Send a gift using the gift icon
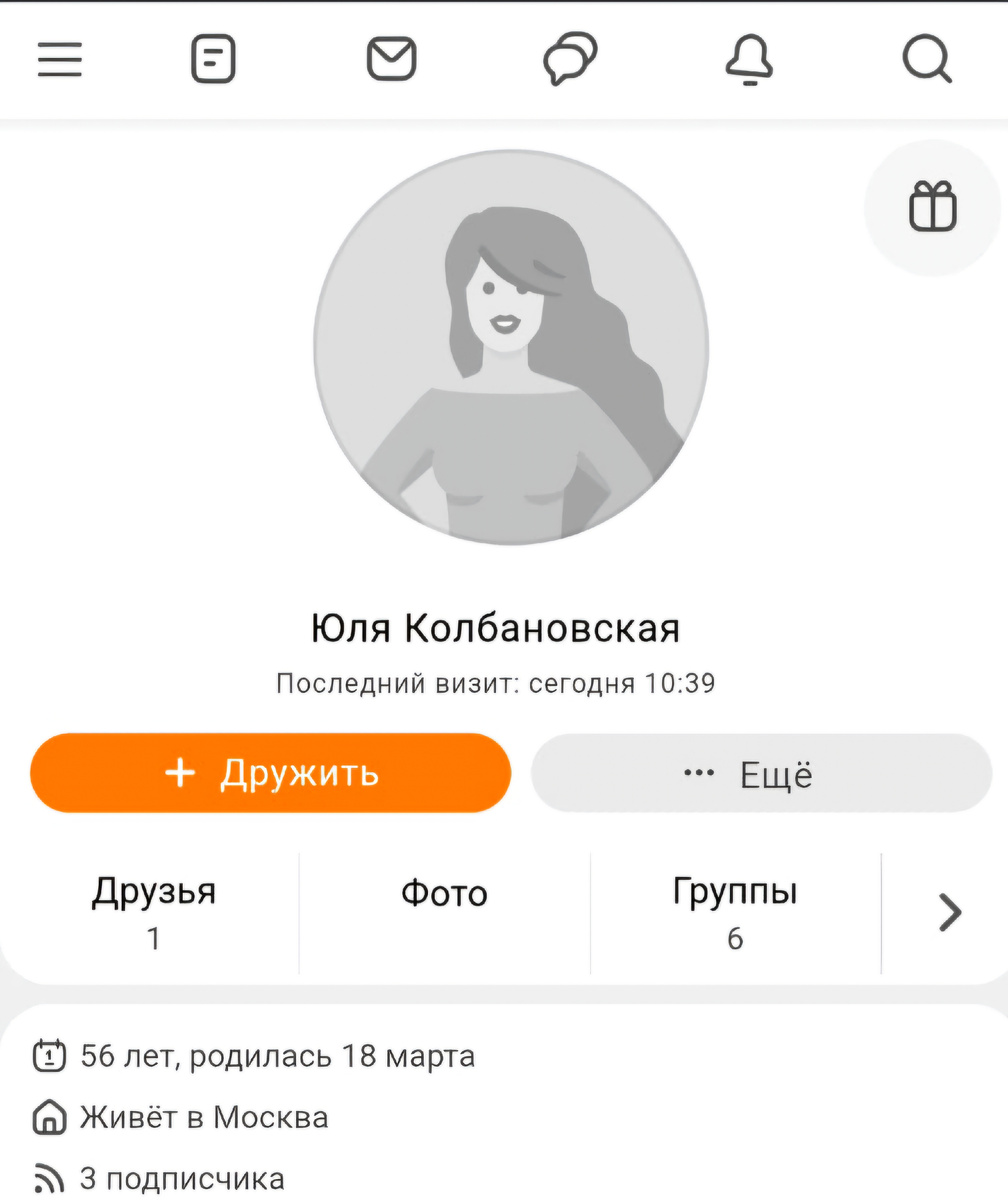The width and height of the screenshot is (1008, 1200). coord(933,206)
